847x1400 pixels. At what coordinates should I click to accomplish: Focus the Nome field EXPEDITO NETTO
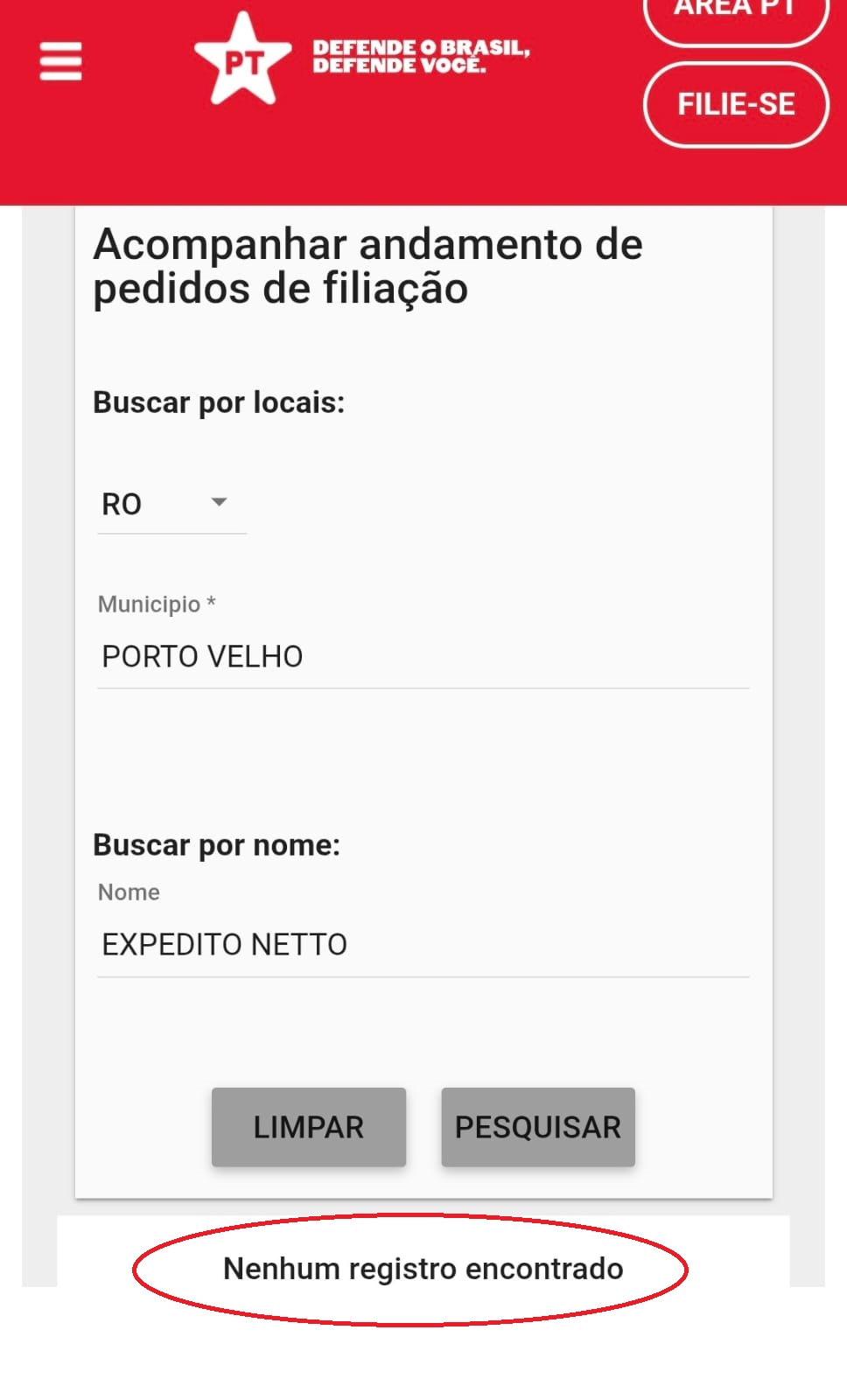tap(423, 945)
